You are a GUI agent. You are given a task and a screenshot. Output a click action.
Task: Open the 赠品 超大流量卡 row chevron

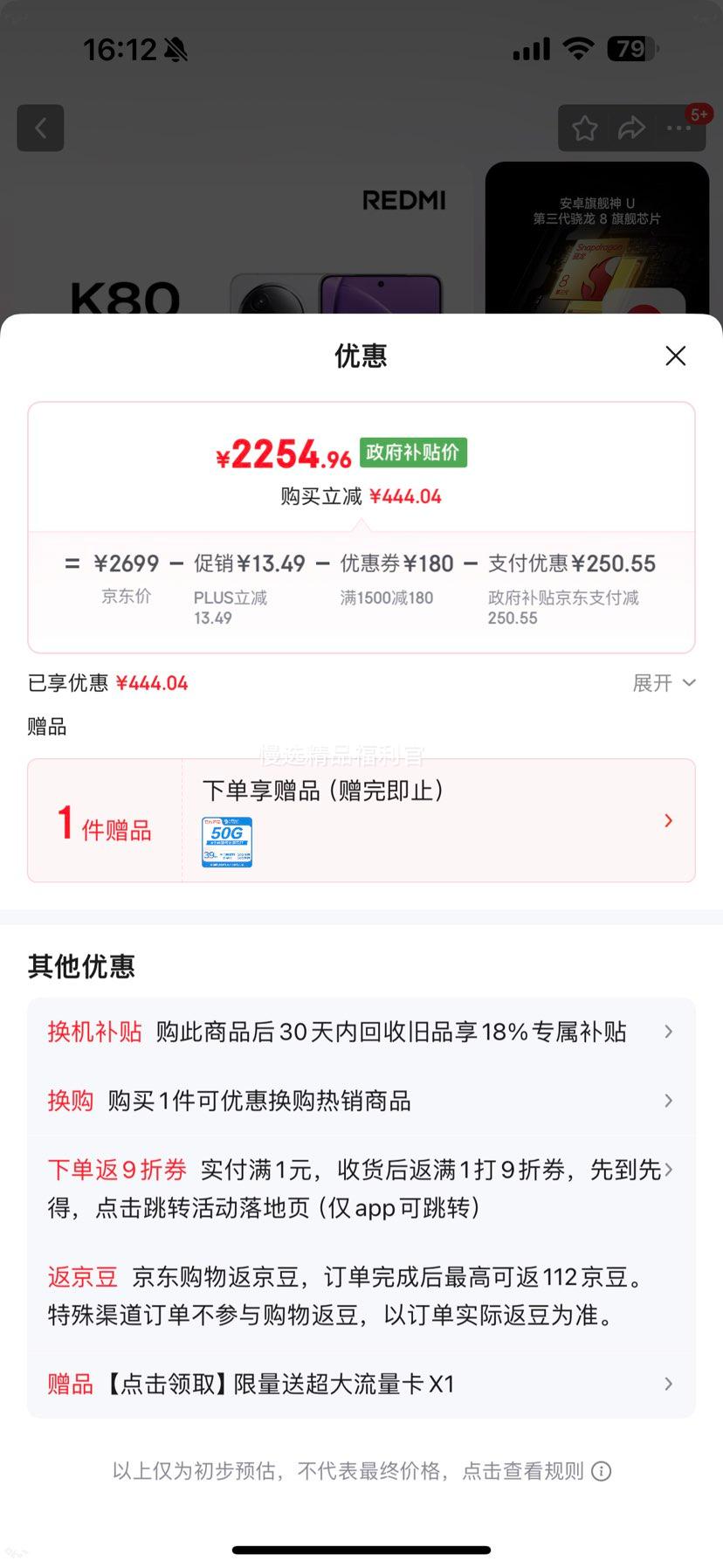[x=668, y=1384]
